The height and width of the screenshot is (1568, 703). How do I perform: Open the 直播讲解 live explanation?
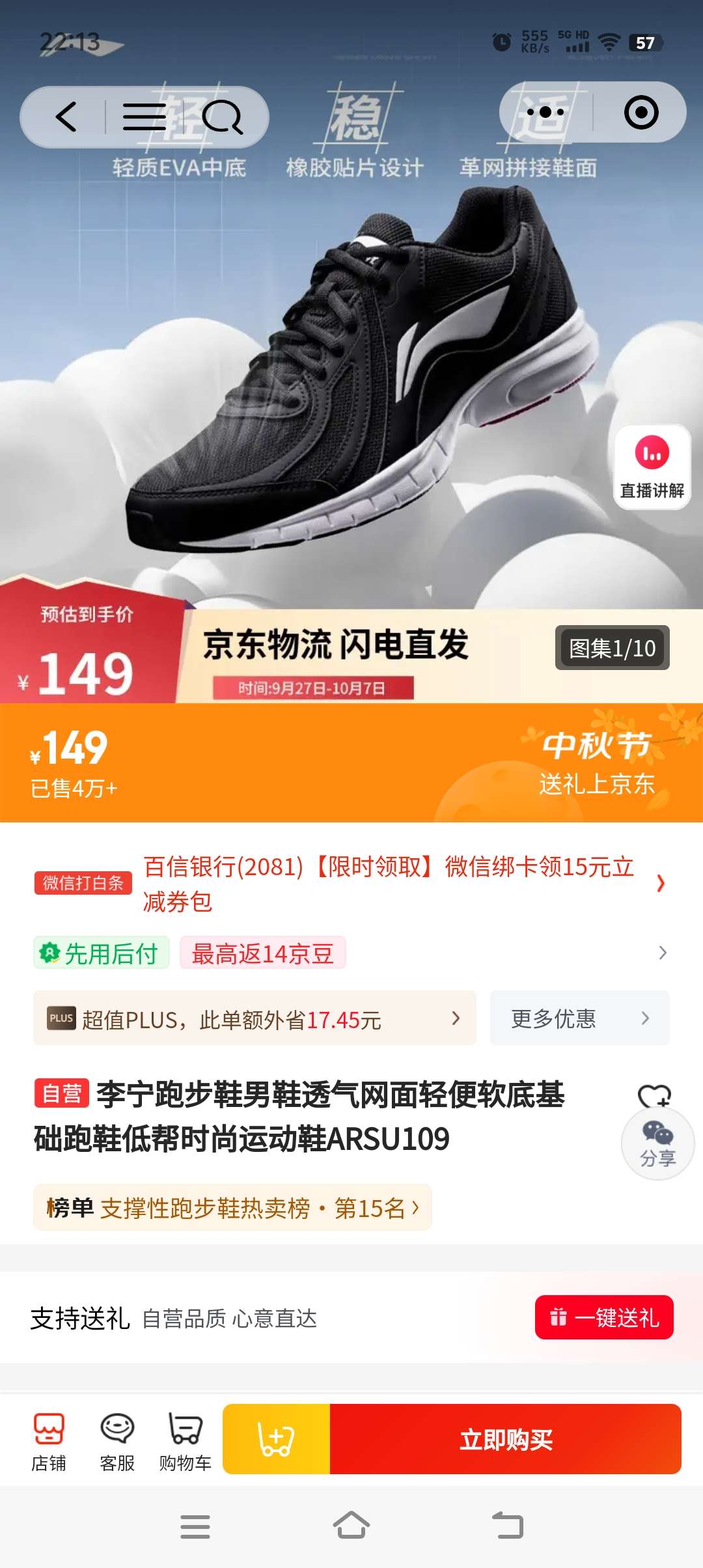[652, 466]
